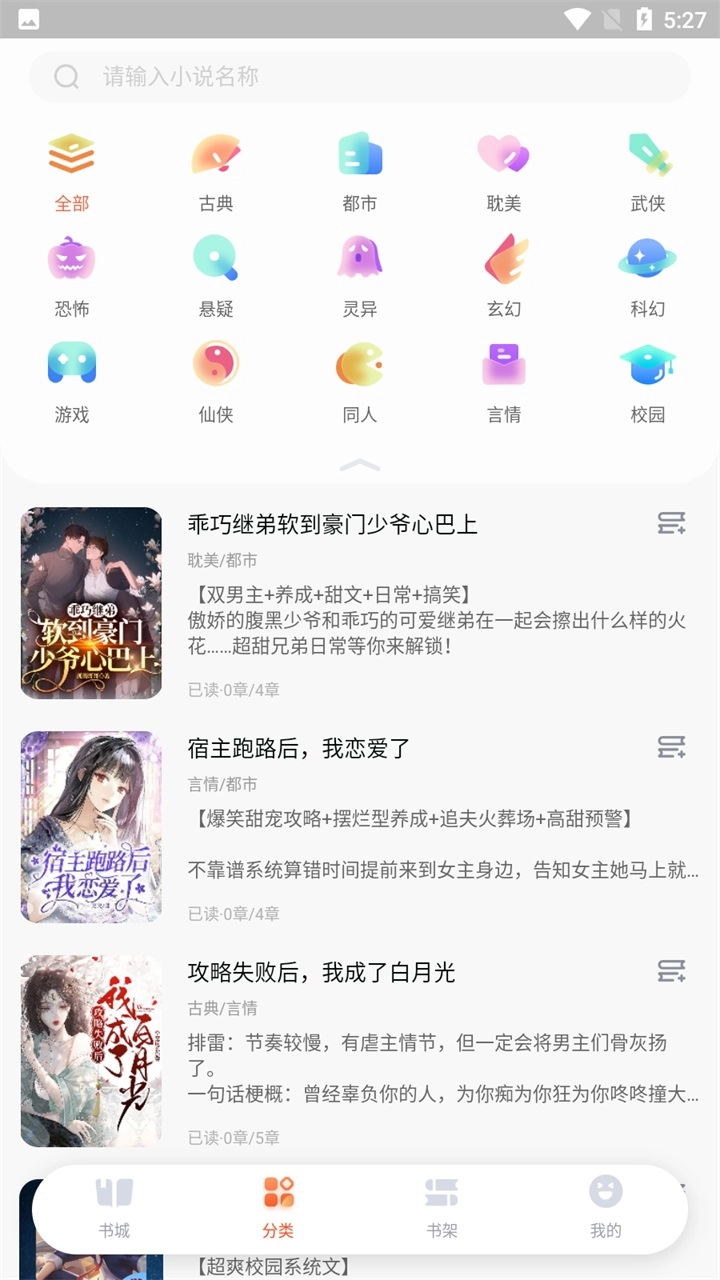
Task: Select the 科幻 planet icon
Action: pos(647,260)
